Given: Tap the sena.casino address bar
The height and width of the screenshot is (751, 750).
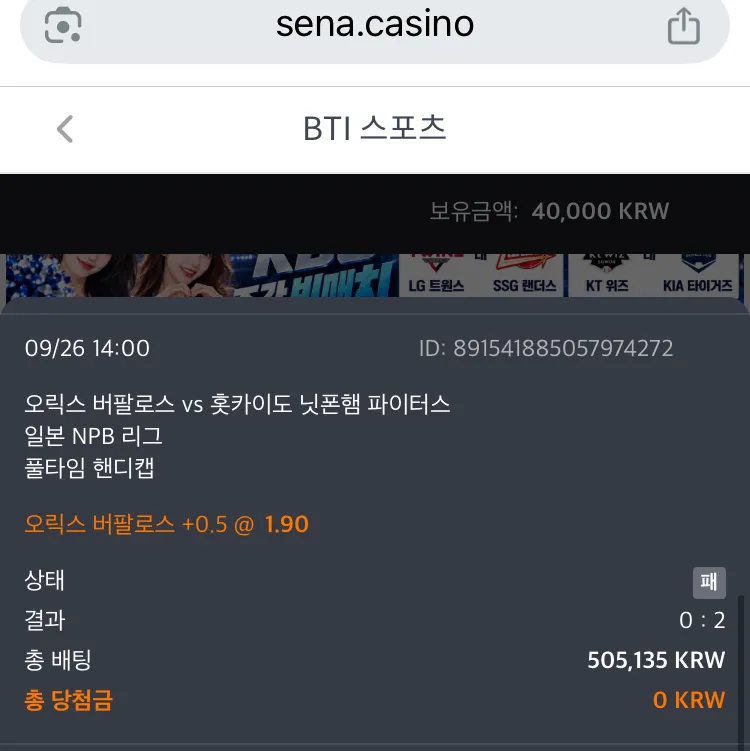Looking at the screenshot, I should click(375, 25).
